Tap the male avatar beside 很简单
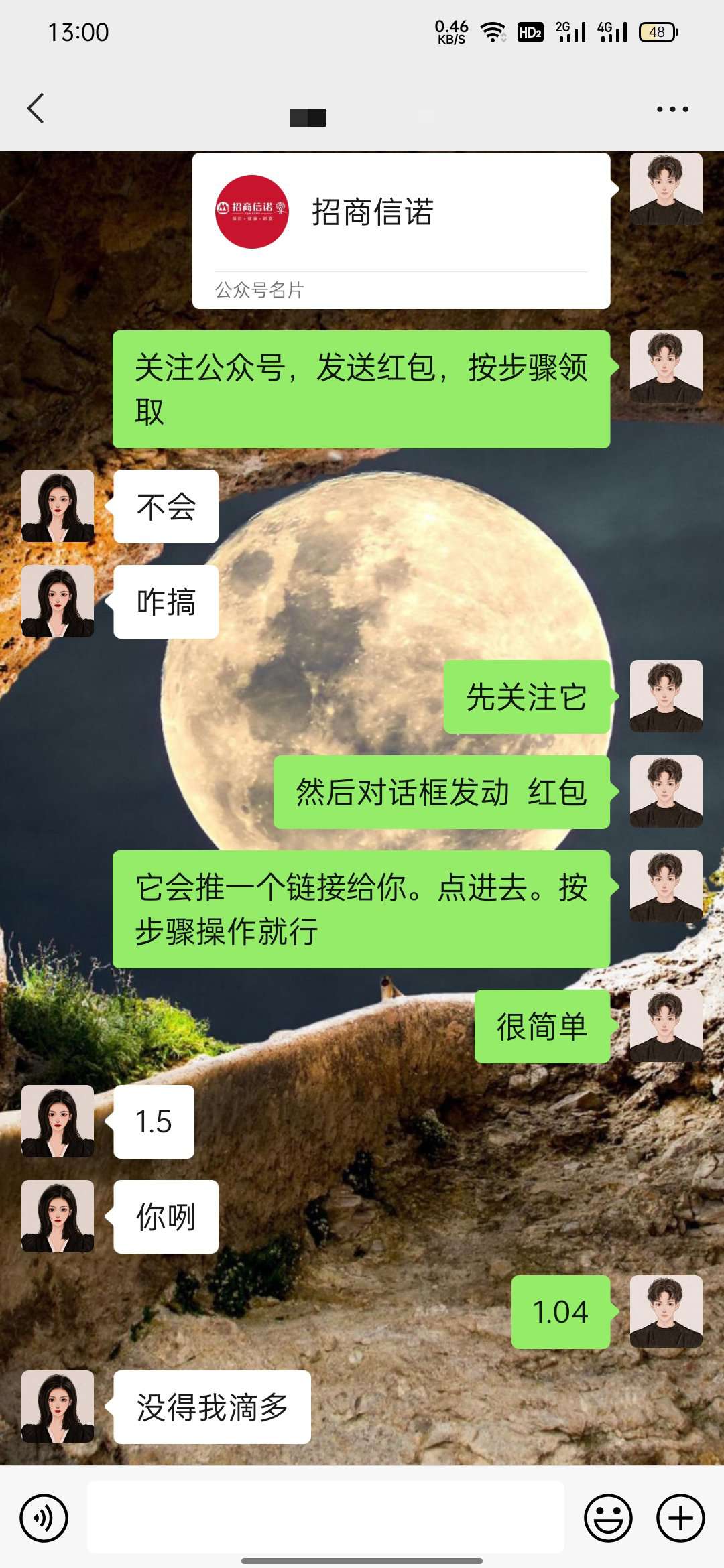This screenshot has height=1568, width=724. tap(666, 1026)
